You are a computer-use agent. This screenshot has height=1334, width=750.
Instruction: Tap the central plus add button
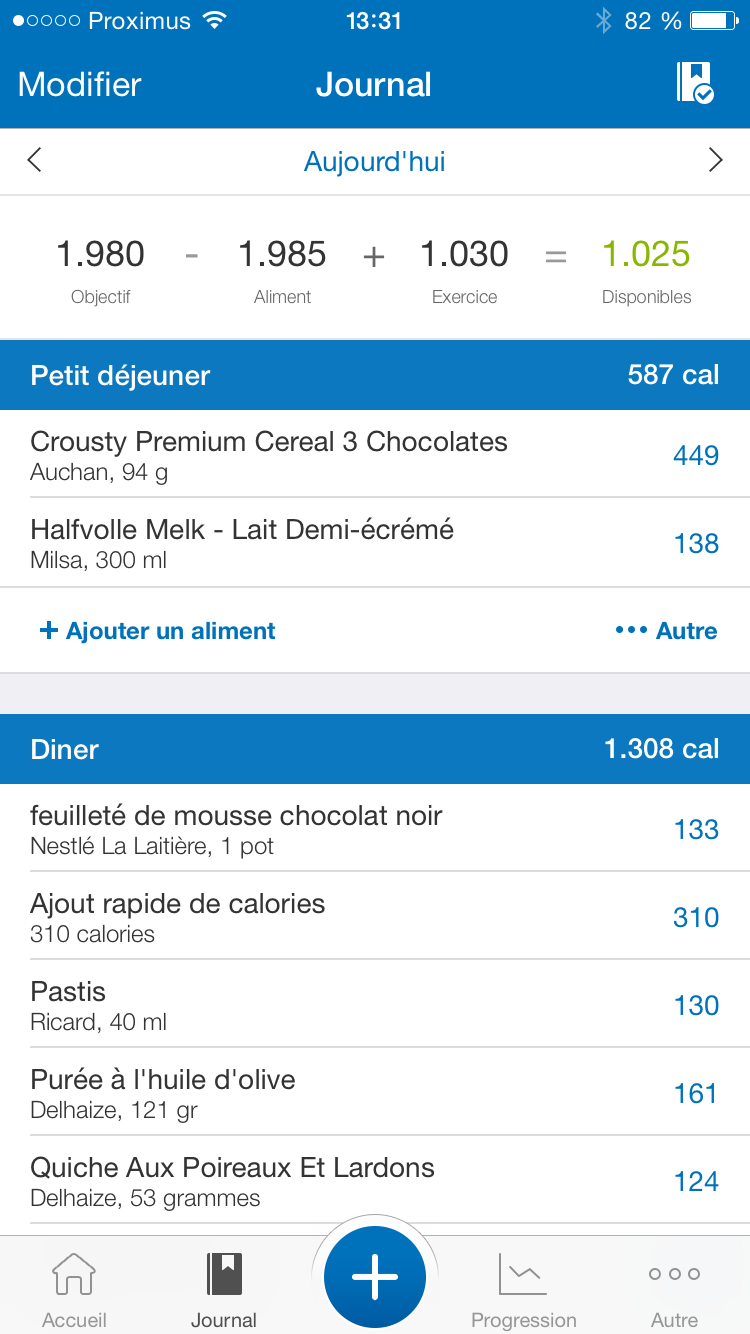point(375,1277)
